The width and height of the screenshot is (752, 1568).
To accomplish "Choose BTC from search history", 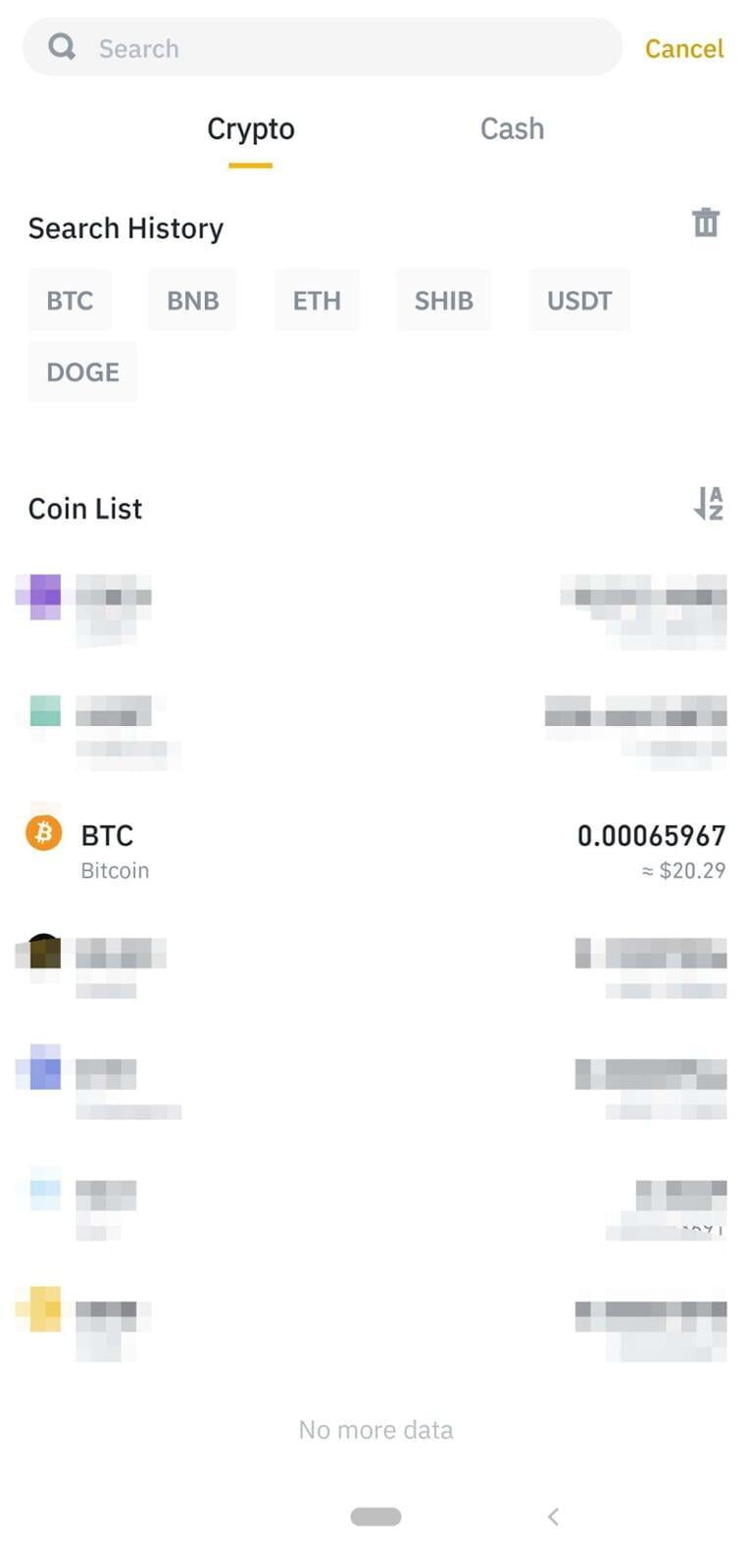I will click(70, 300).
